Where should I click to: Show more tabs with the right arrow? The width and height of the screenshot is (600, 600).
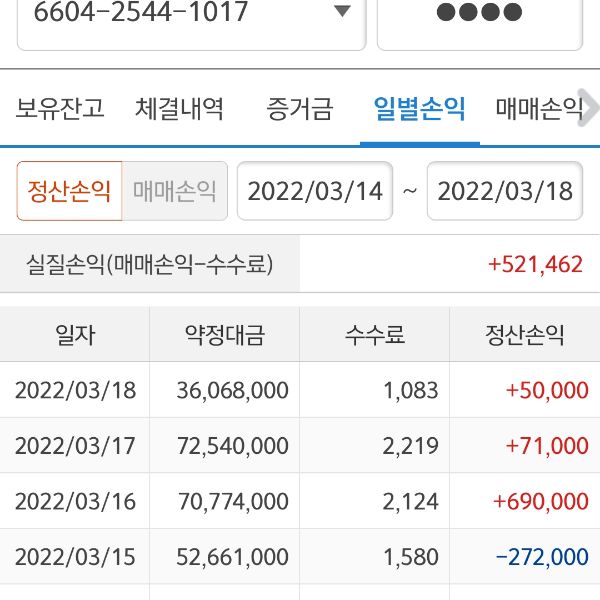tap(589, 108)
